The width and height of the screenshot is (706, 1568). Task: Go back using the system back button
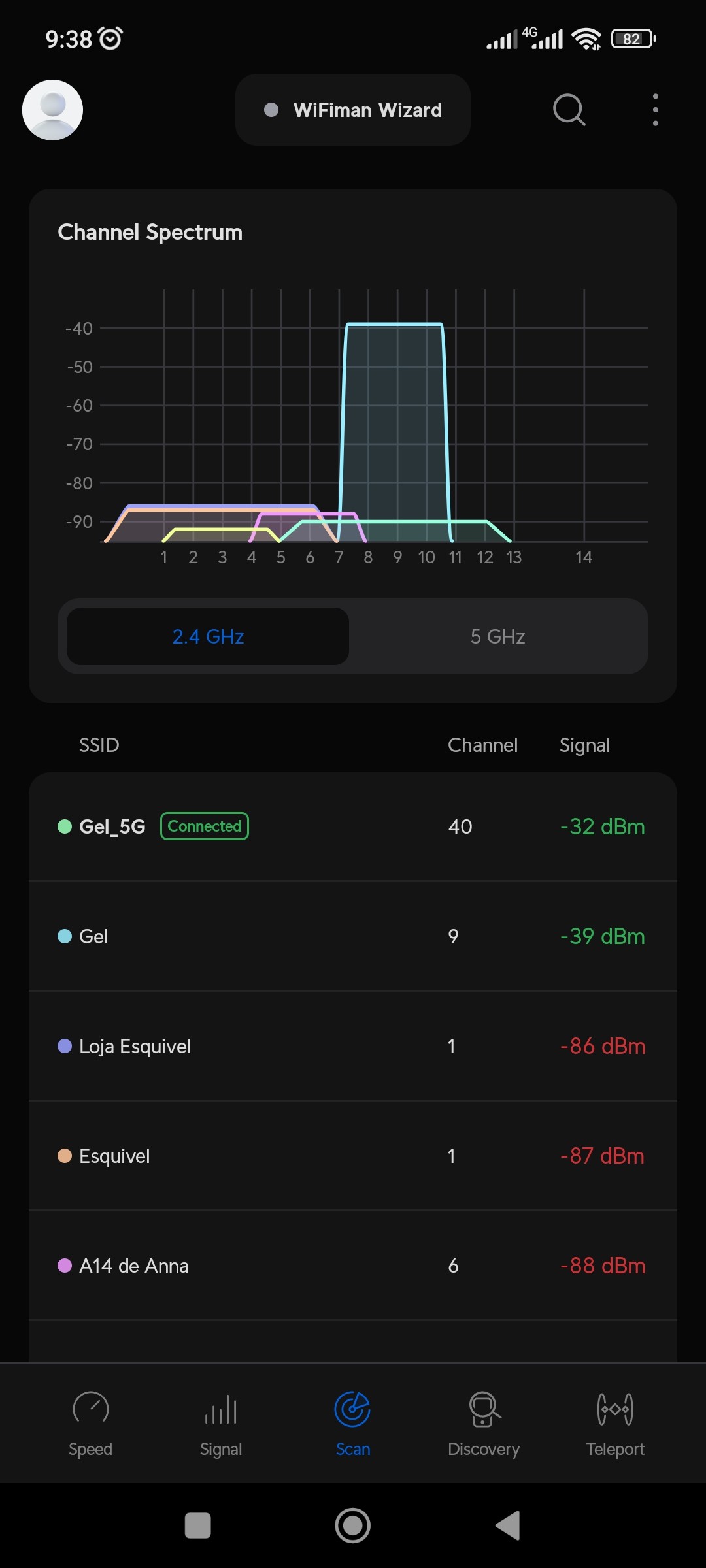click(x=508, y=1526)
